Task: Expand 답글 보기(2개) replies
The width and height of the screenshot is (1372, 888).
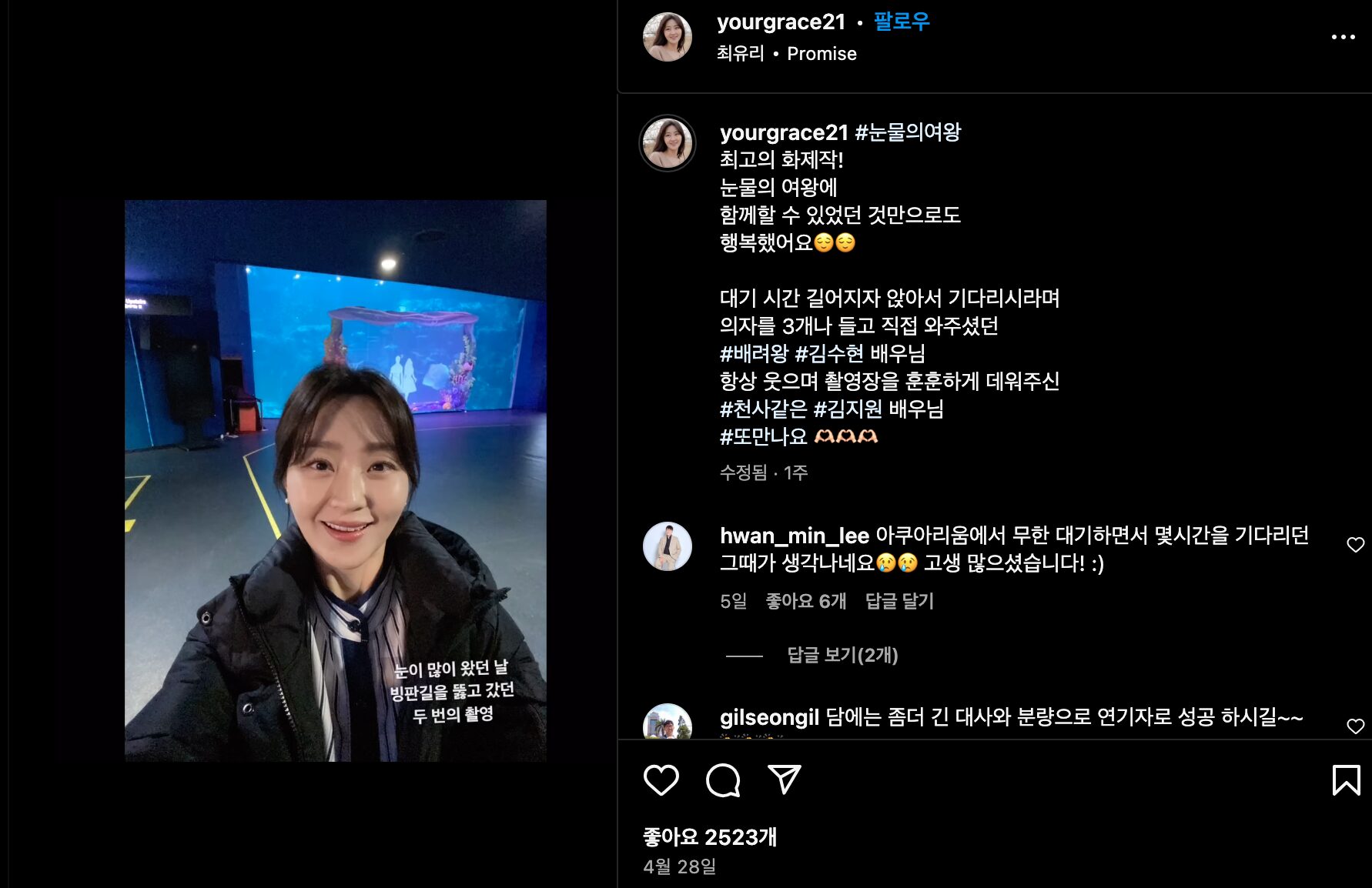Action: [842, 655]
